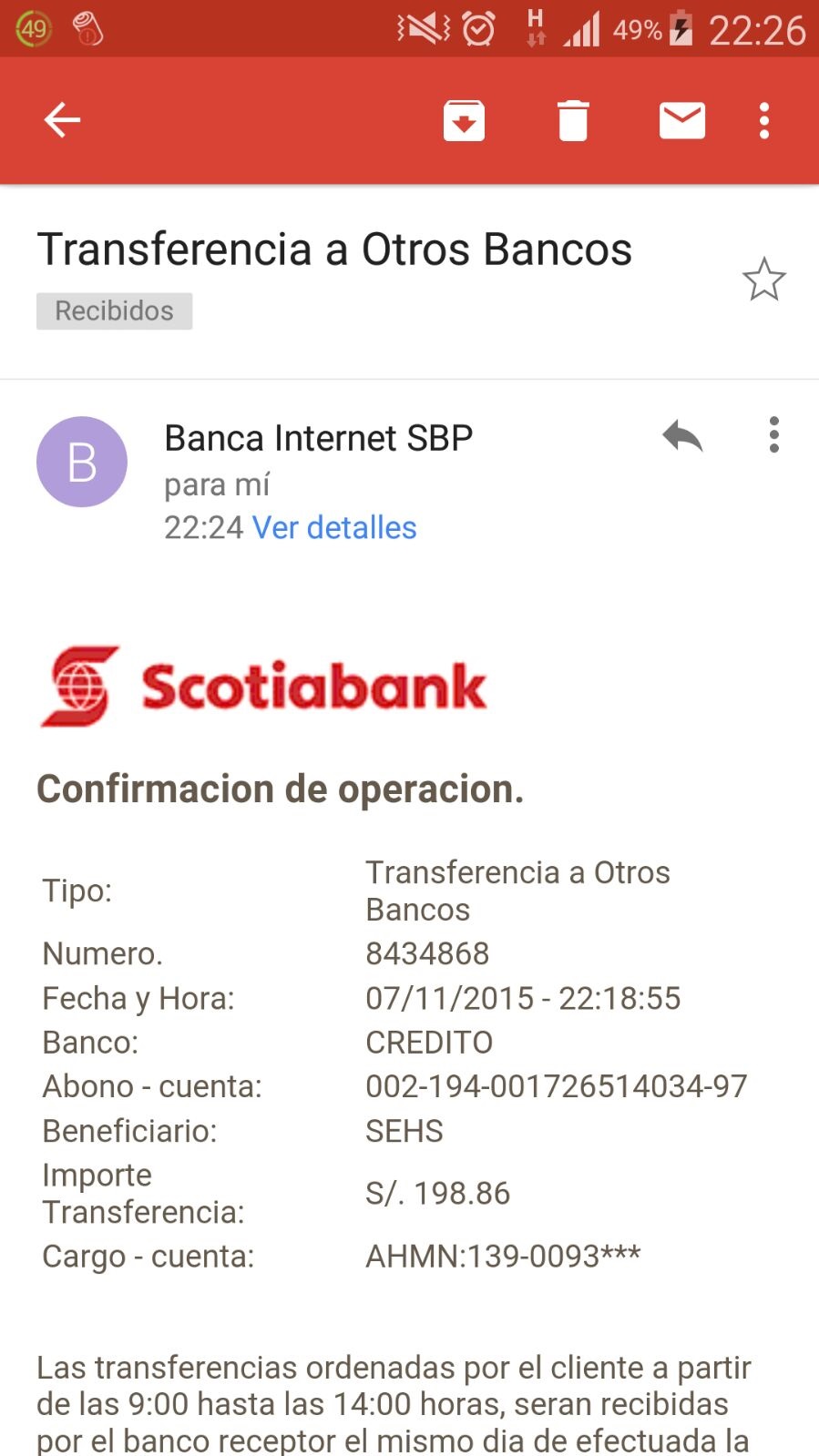Open message options next to reply arrow
The height and width of the screenshot is (1456, 819).
773,435
